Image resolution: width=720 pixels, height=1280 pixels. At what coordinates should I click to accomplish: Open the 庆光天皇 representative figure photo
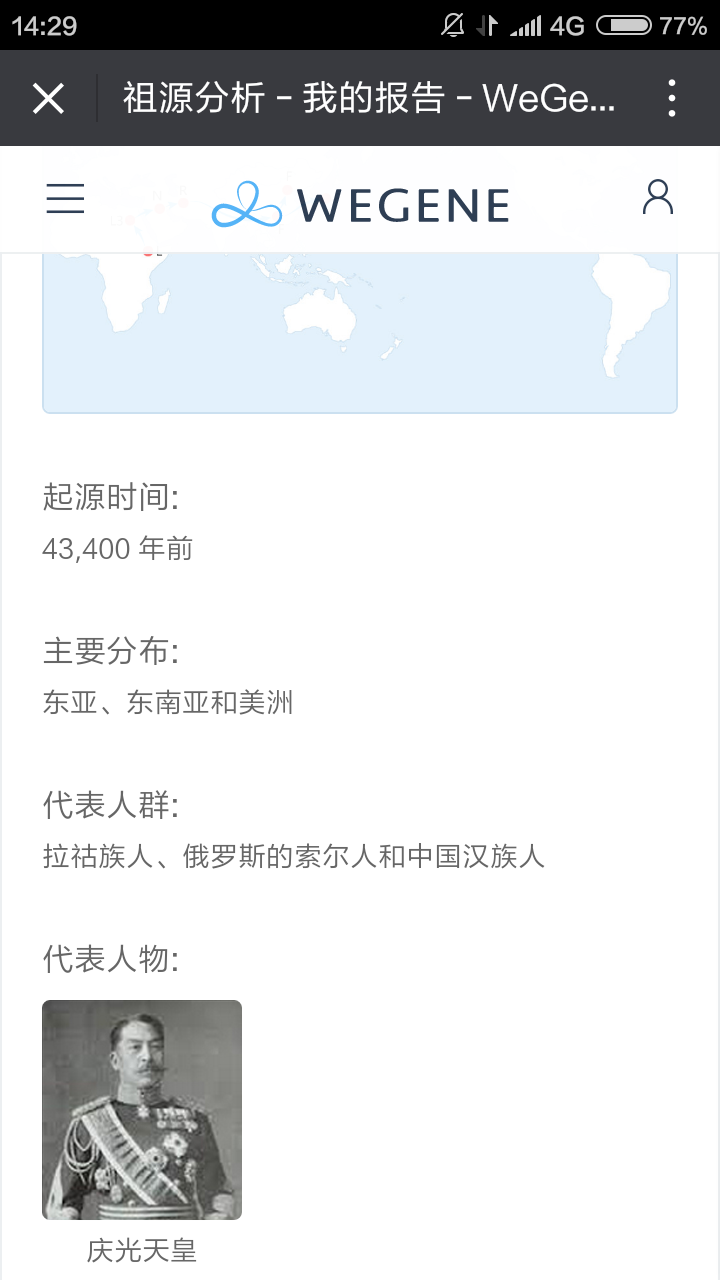(142, 1110)
